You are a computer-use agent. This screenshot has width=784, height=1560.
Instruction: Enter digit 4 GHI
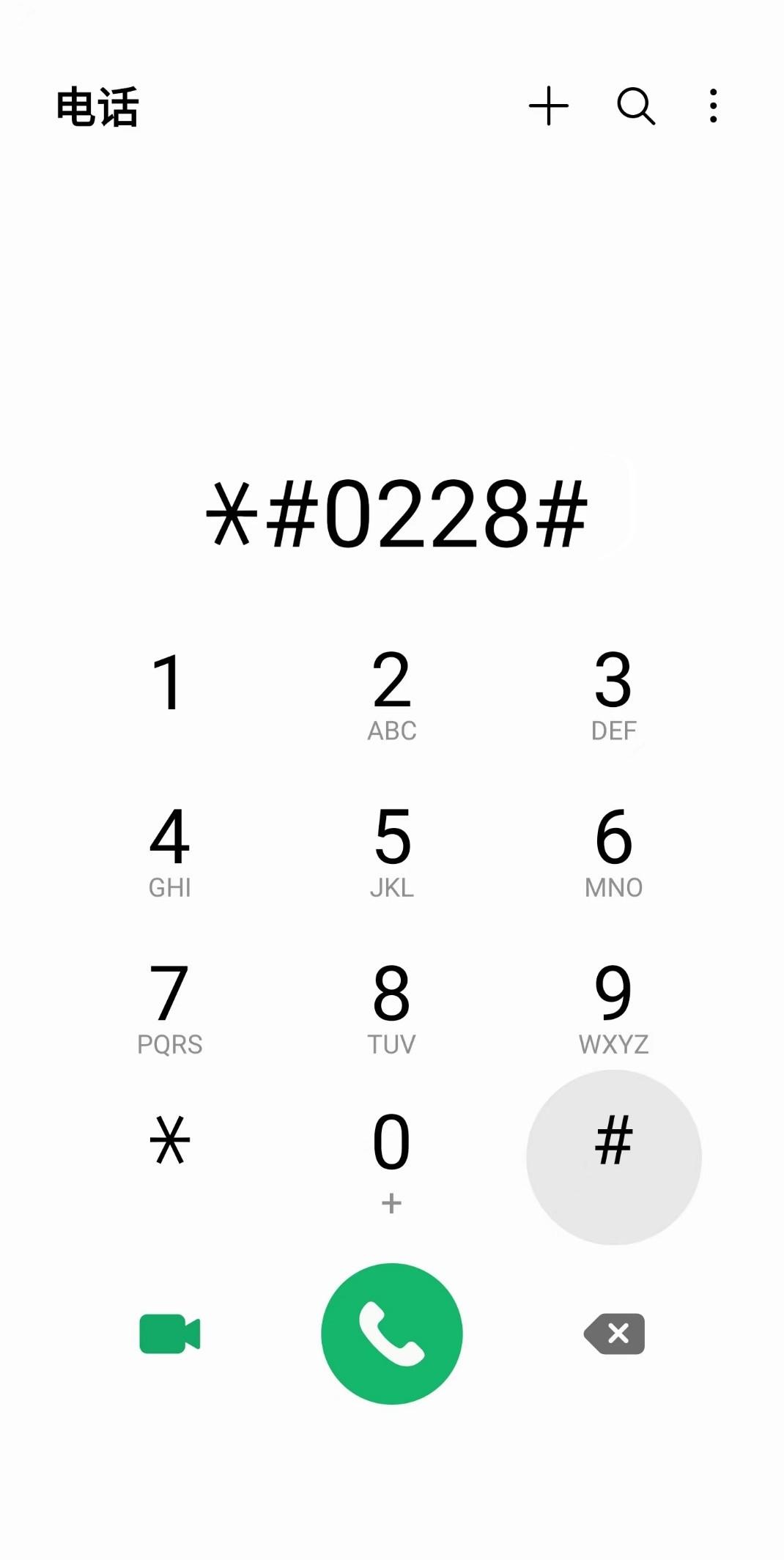pyautogui.click(x=169, y=850)
